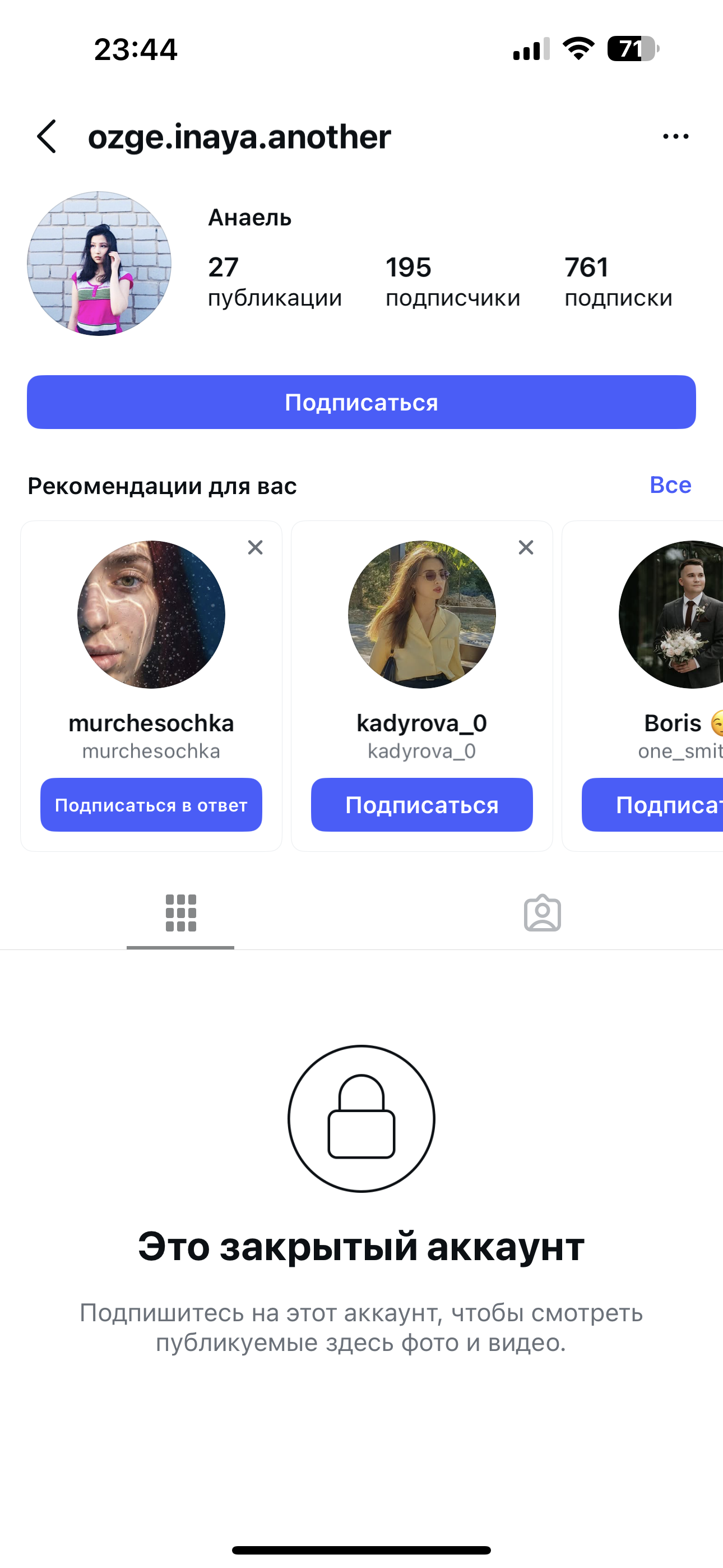Viewport: 723px width, 1568px height.
Task: Open murchesochka's profile photo
Action: [151, 615]
